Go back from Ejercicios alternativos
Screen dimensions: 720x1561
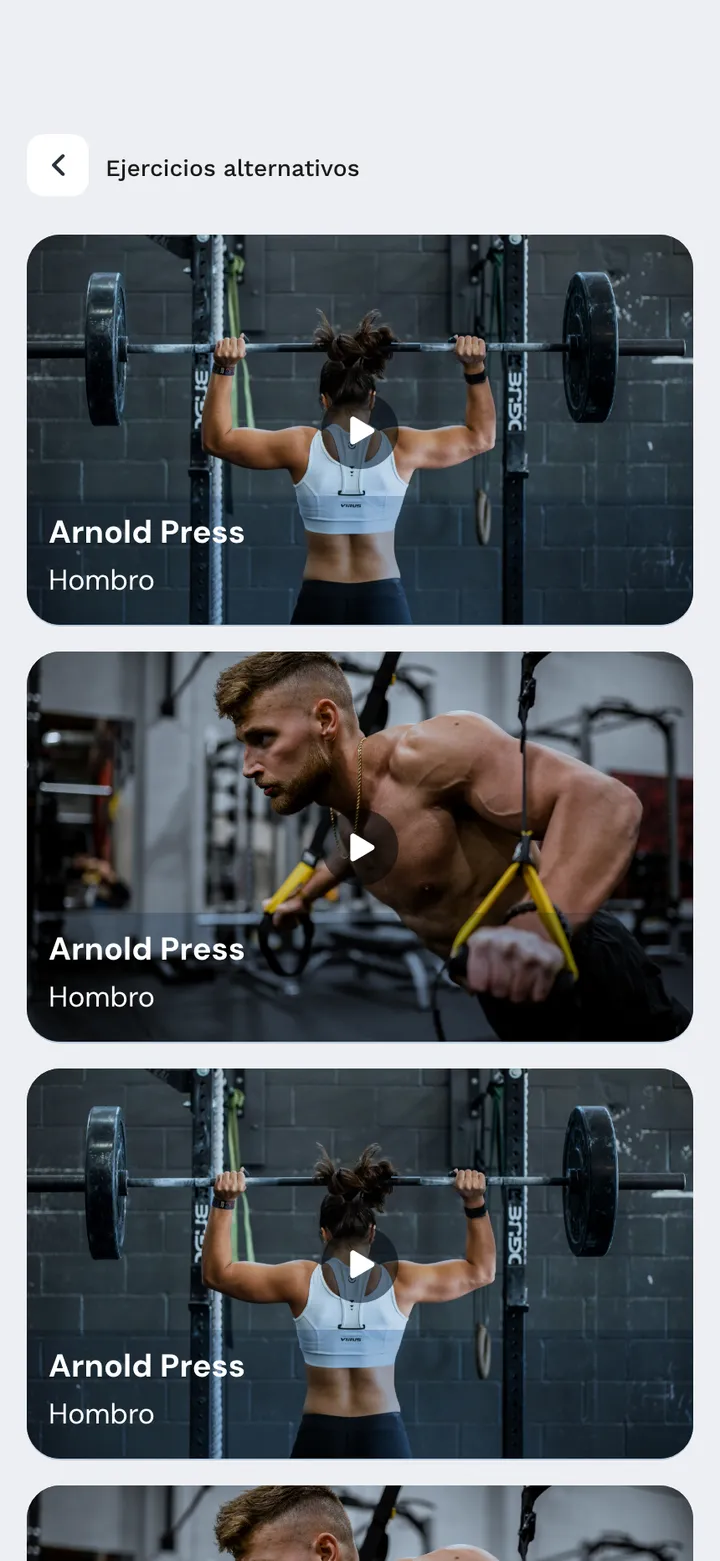click(58, 165)
